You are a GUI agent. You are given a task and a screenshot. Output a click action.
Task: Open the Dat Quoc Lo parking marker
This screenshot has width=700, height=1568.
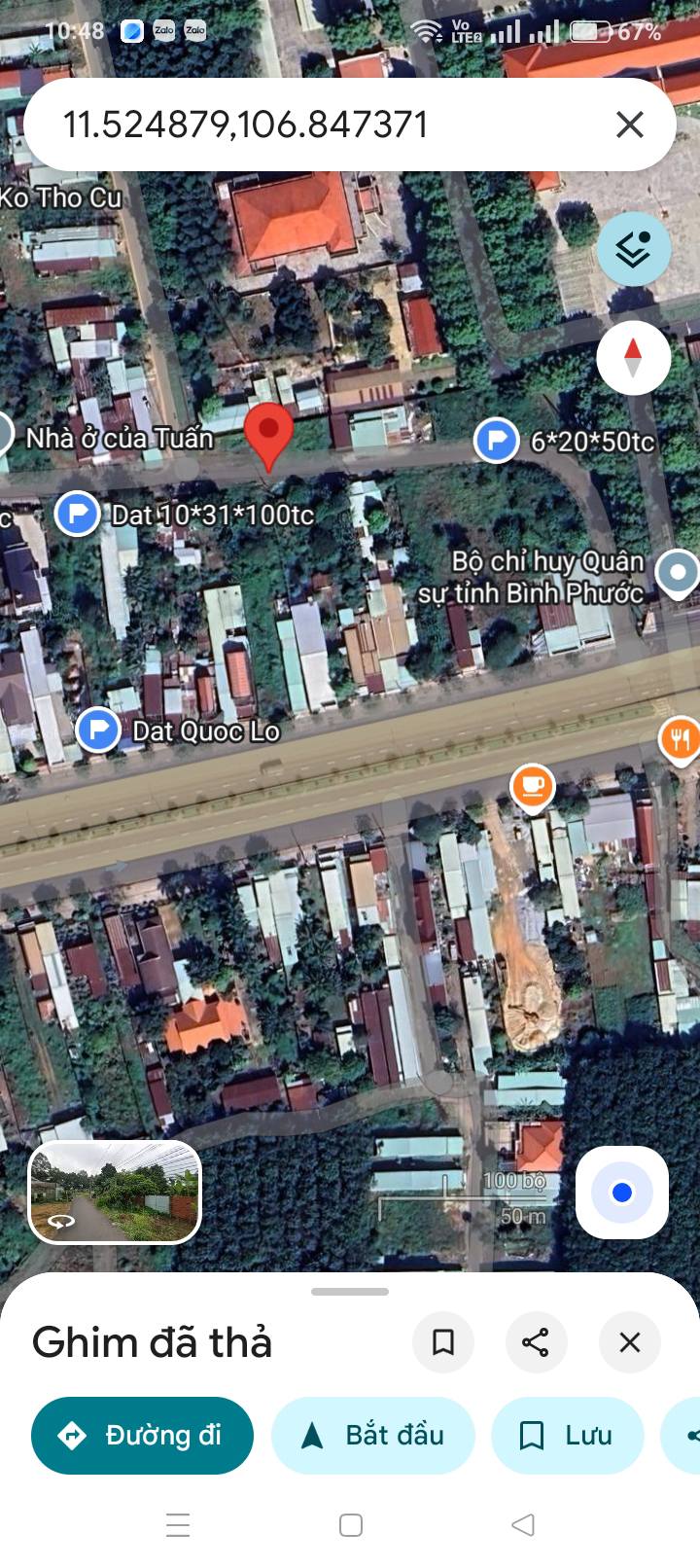pyautogui.click(x=98, y=731)
